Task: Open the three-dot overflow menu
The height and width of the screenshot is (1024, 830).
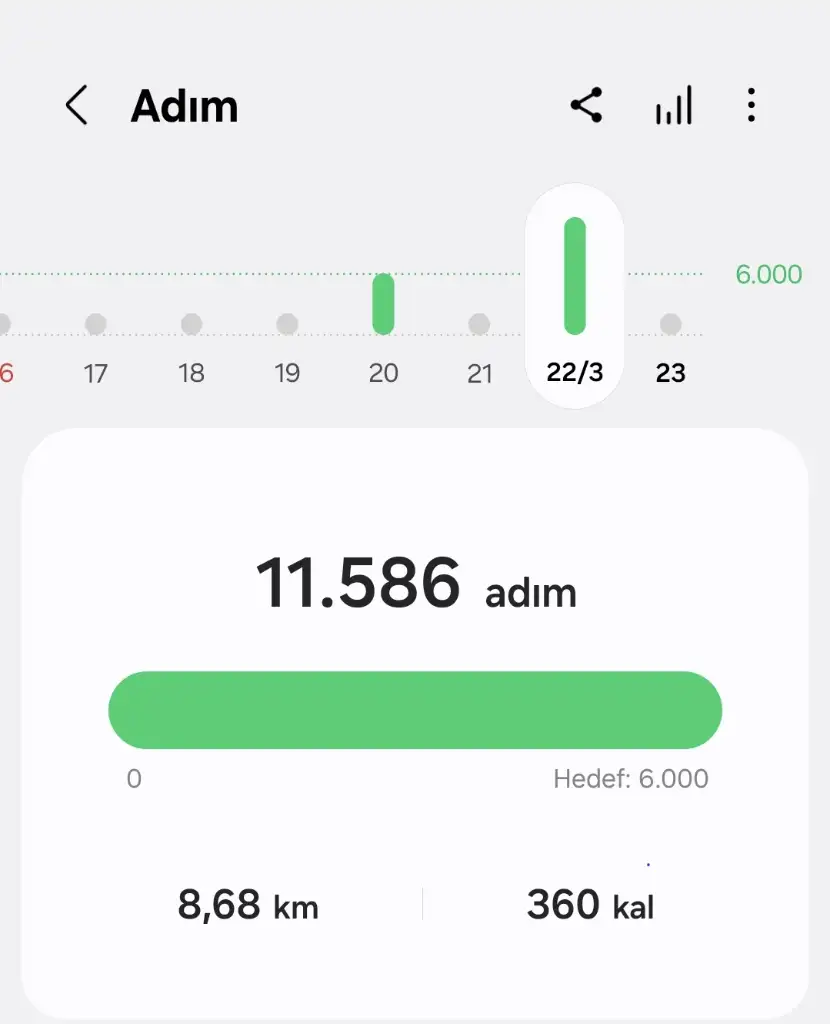Action: pos(751,105)
